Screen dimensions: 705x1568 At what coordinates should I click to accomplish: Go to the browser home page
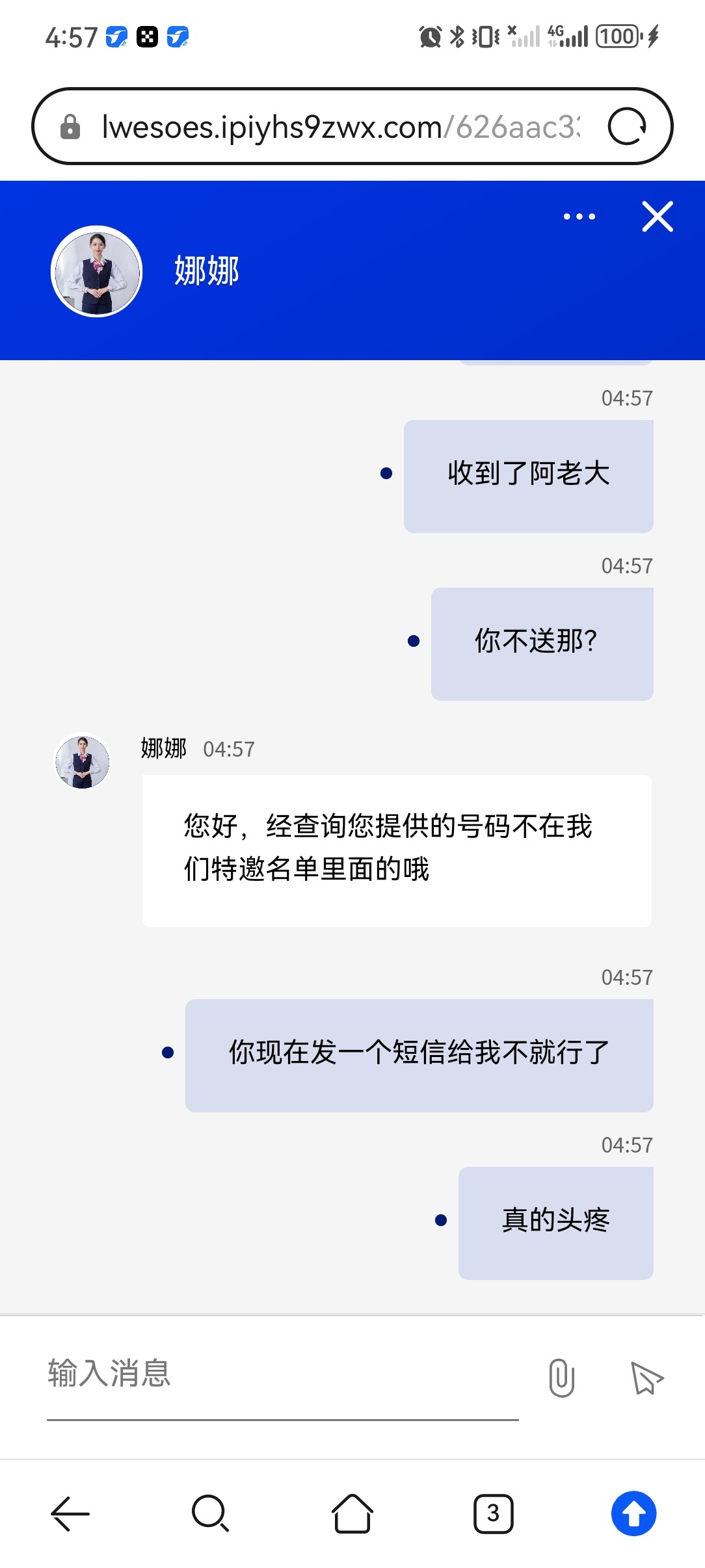point(352,1513)
